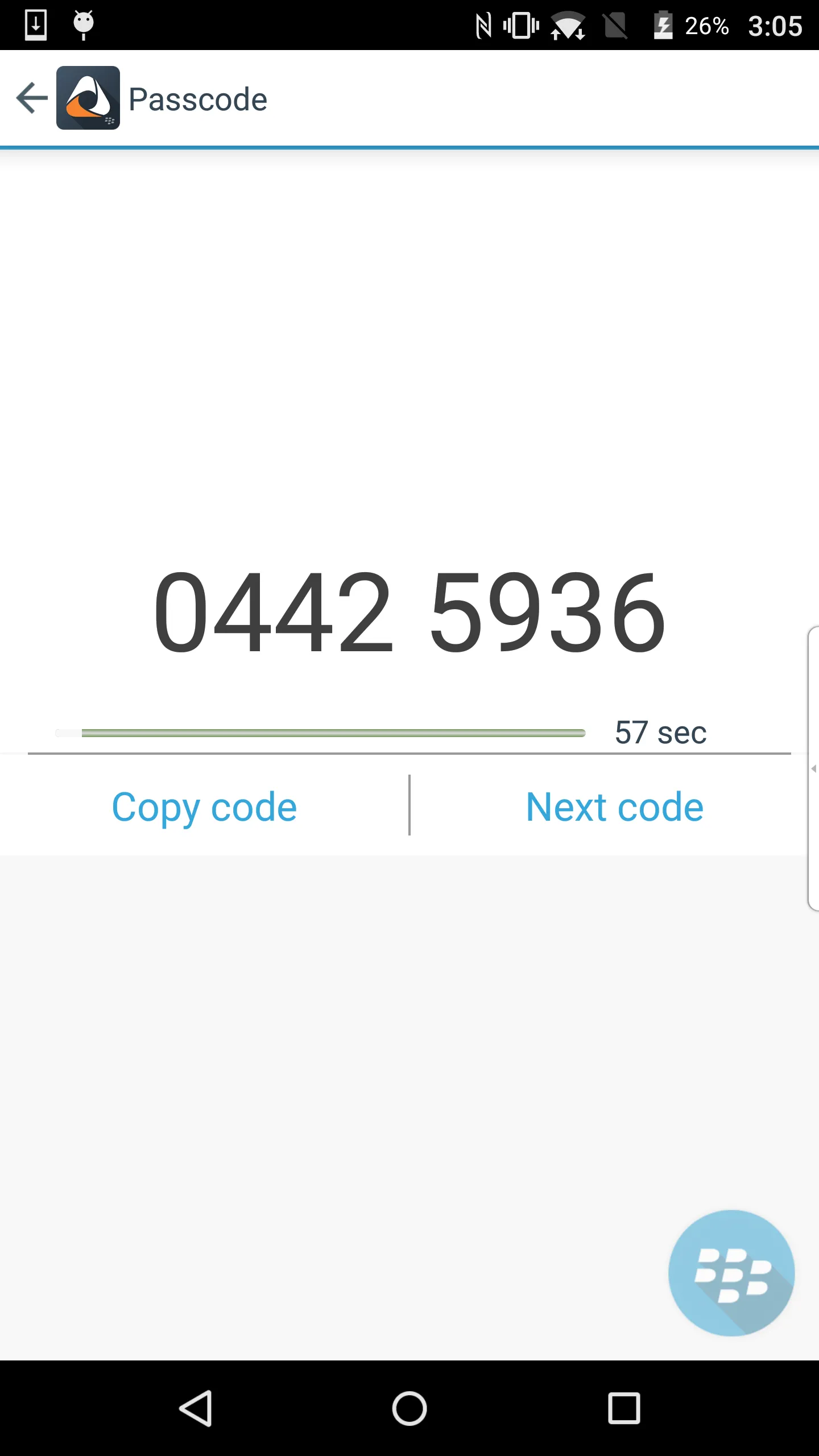
Task: Tap the NFC disabled status icon
Action: tap(484, 25)
